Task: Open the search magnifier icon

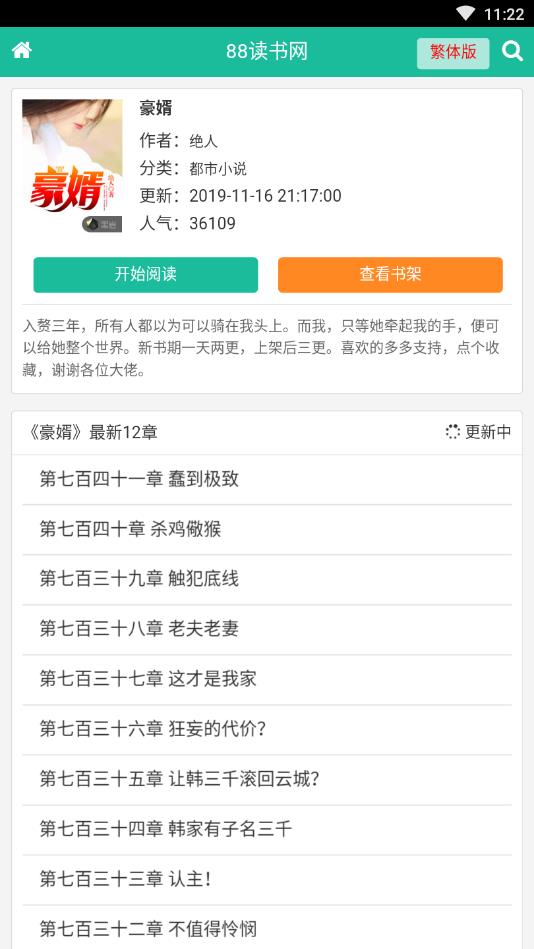Action: tap(512, 51)
